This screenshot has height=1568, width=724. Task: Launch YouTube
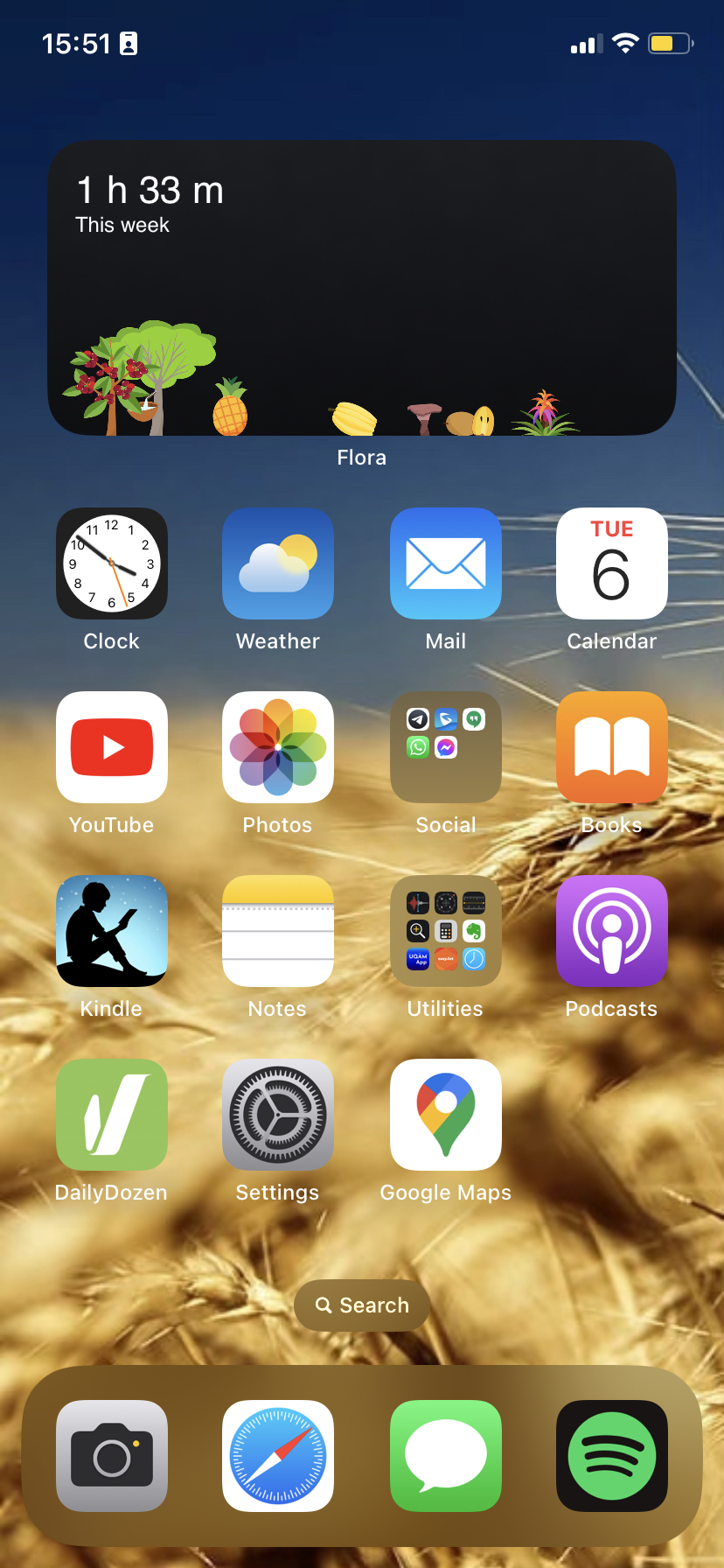coord(112,747)
